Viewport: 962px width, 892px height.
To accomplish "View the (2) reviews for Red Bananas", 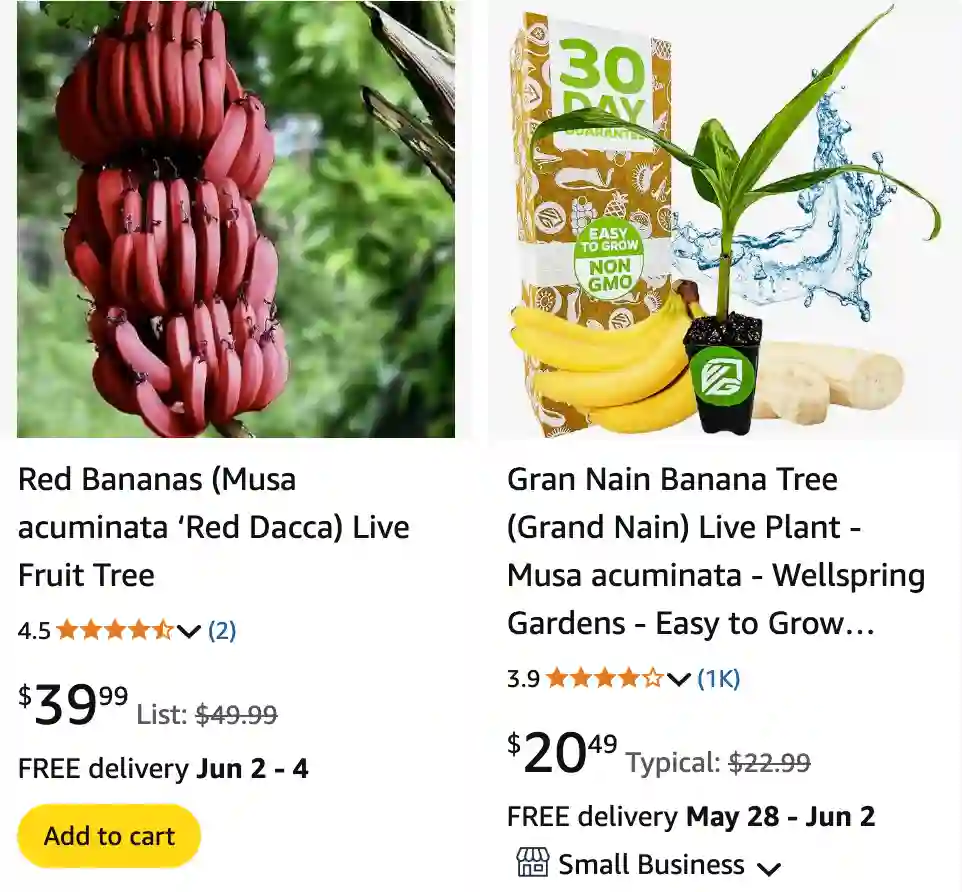I will (x=222, y=631).
